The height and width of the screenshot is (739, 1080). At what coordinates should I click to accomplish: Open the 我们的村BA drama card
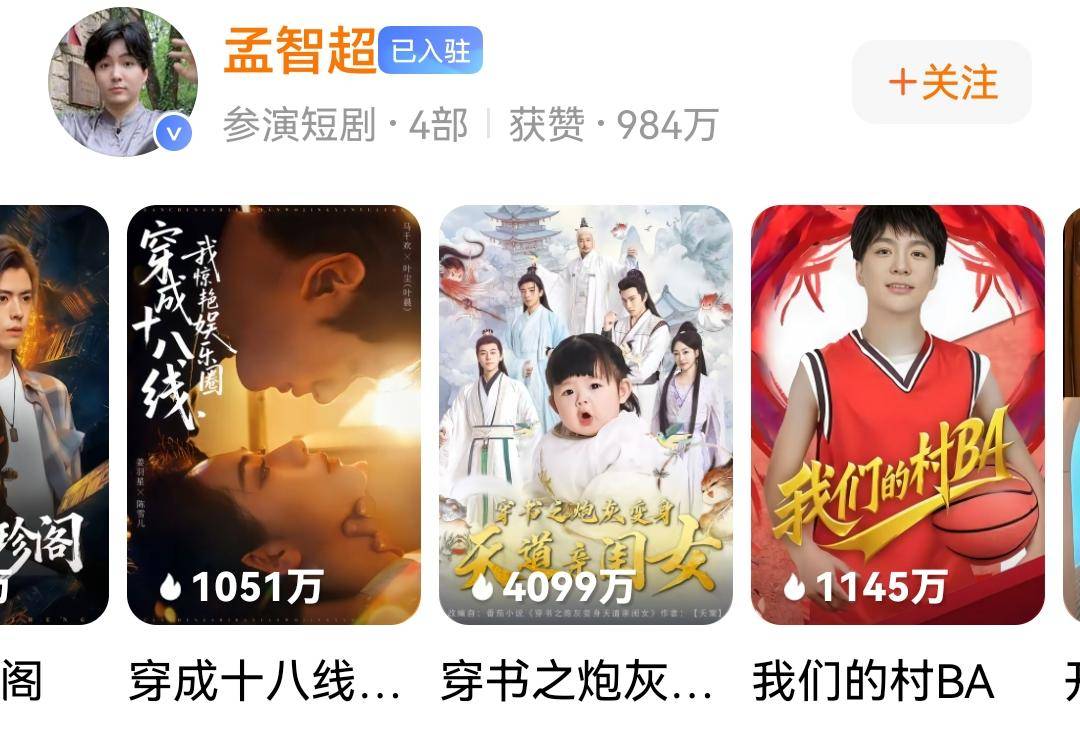pyautogui.click(x=897, y=414)
